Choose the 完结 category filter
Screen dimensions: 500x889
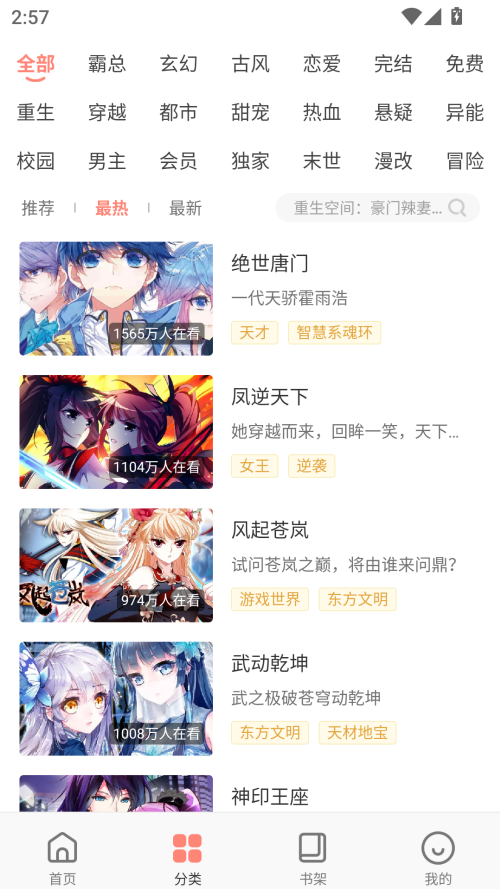[x=393, y=64]
